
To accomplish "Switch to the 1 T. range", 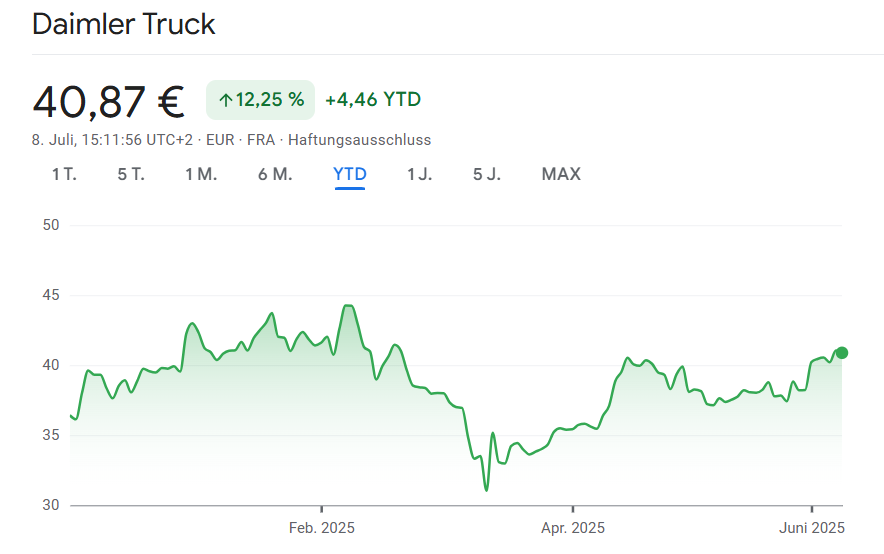I will point(64,174).
